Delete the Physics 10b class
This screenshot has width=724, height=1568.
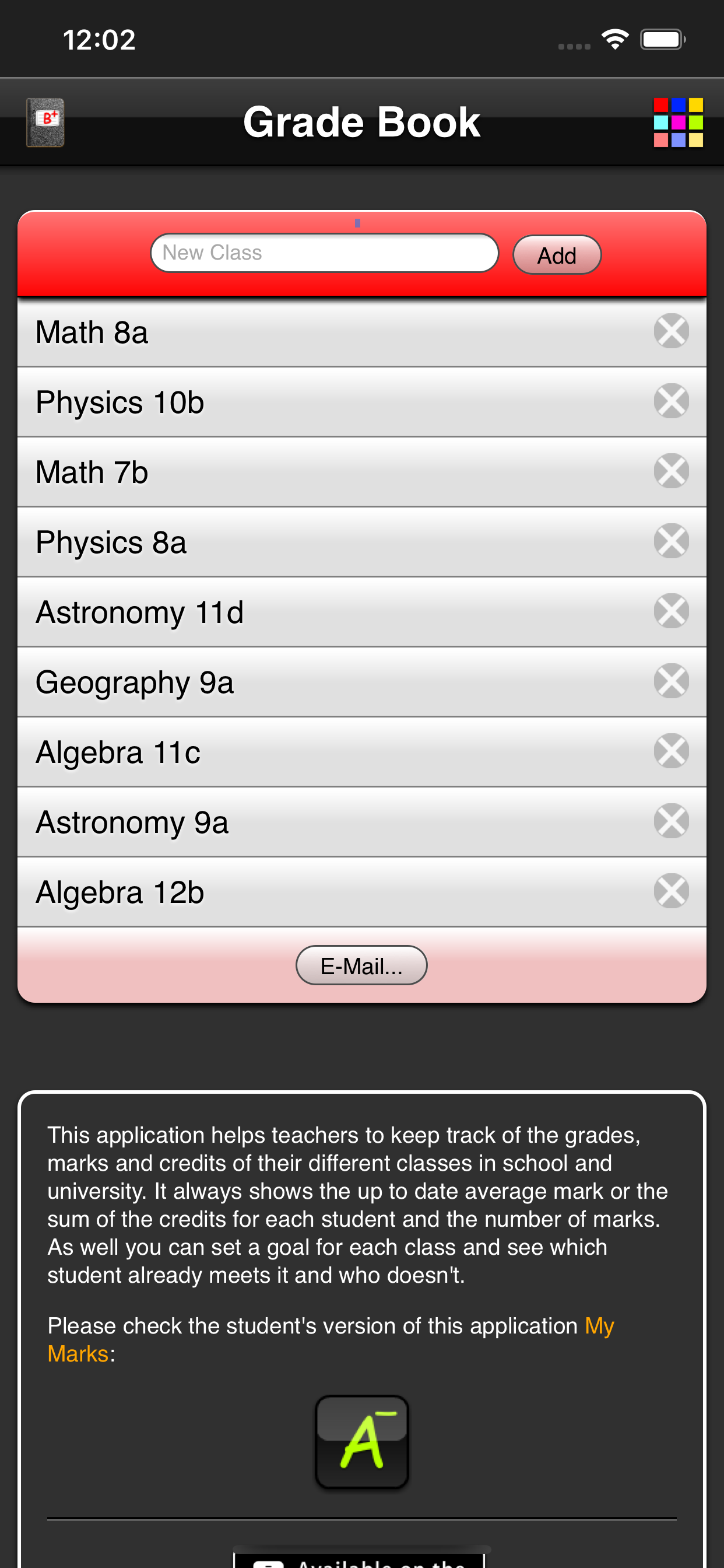671,401
